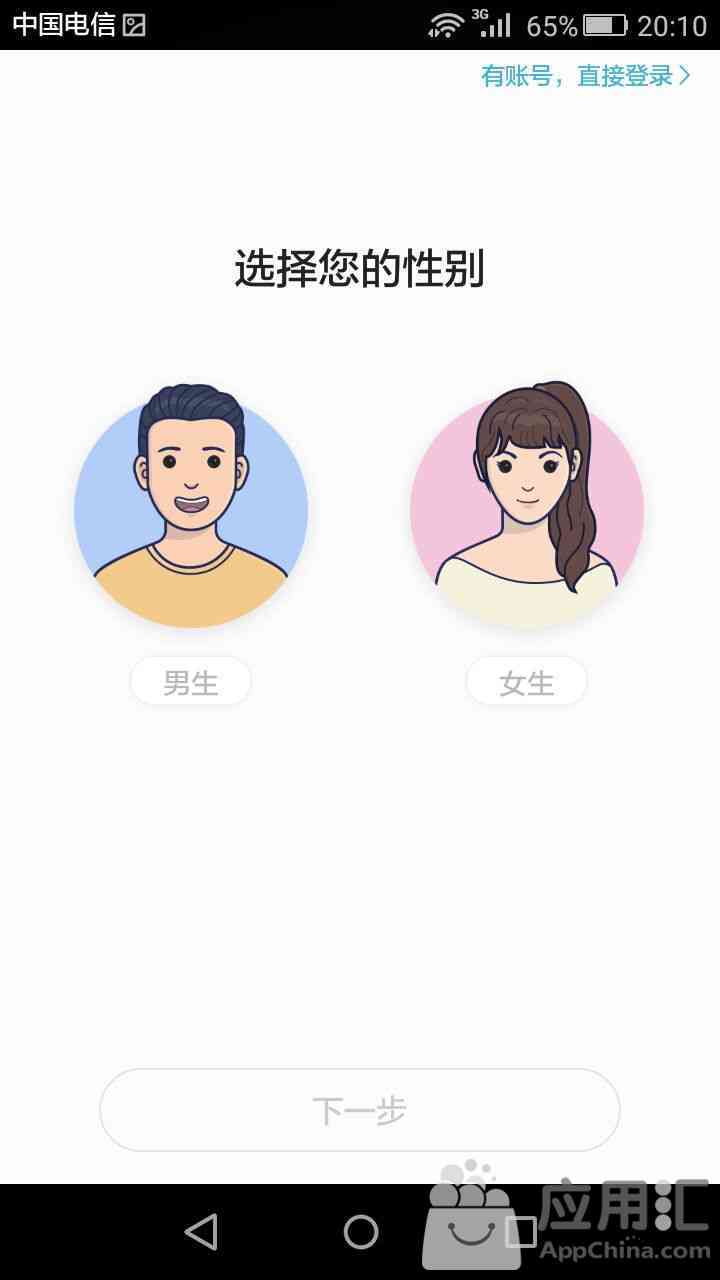
Task: Choose the 女生 gender chip
Action: click(526, 683)
